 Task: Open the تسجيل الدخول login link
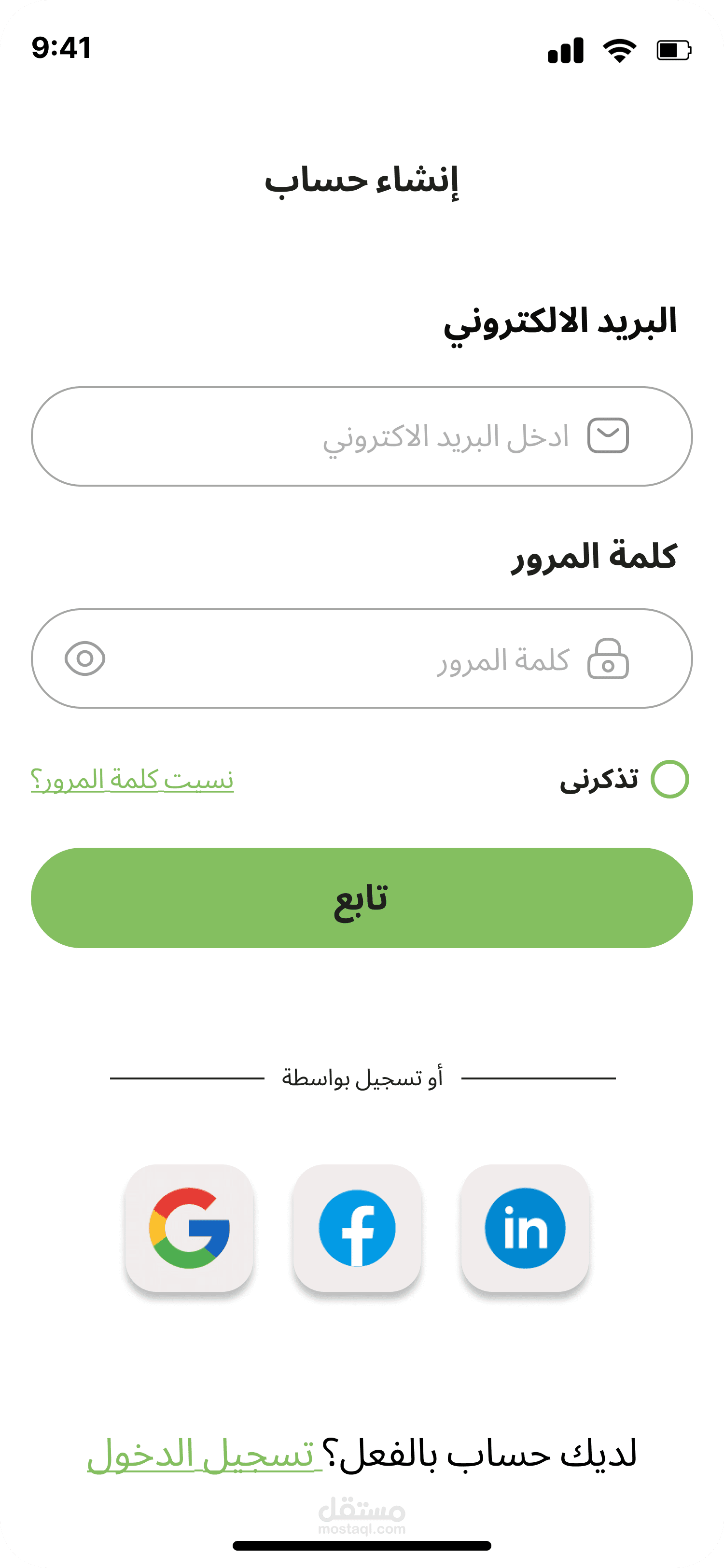tap(205, 1455)
